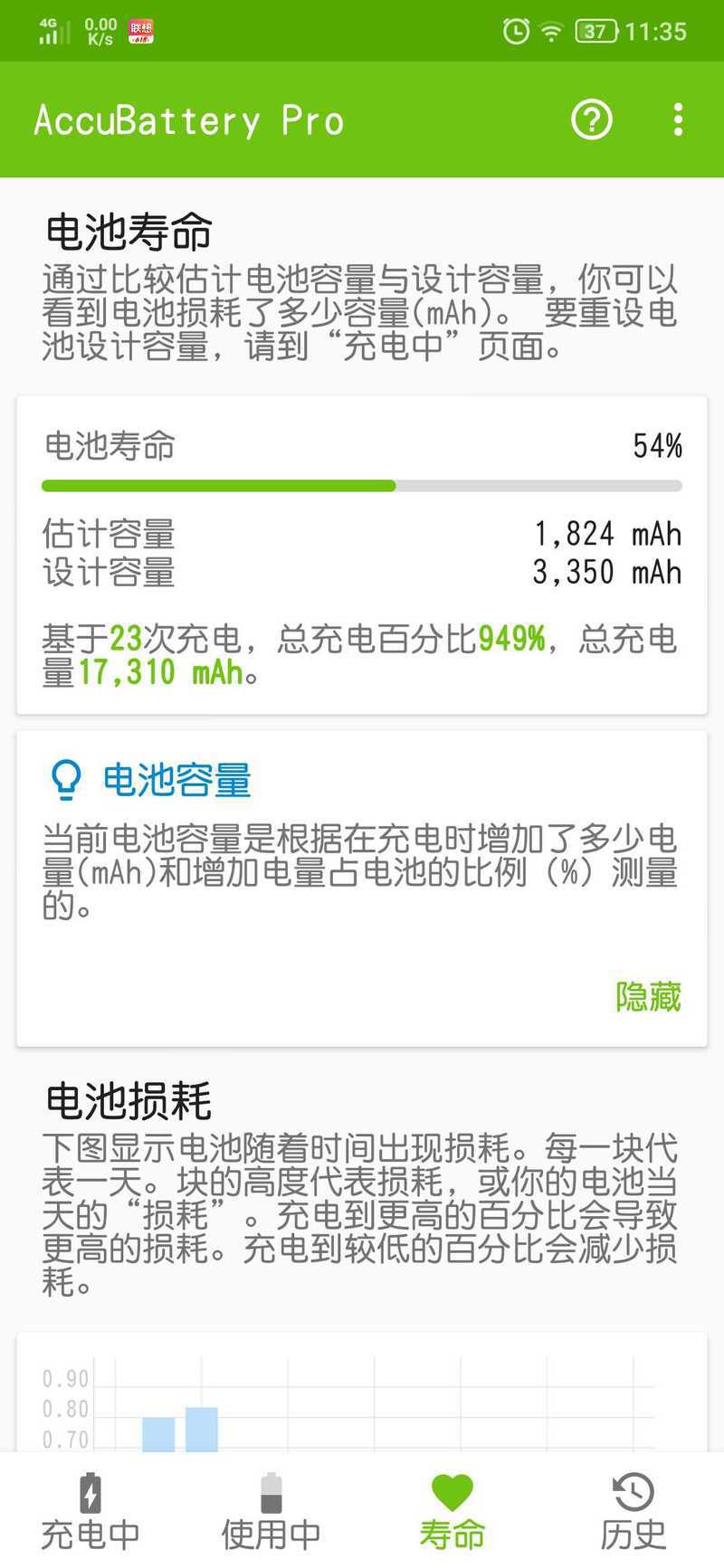Viewport: 724px width, 1568px height.
Task: Go to the 历史 tab
Action: click(633, 1510)
